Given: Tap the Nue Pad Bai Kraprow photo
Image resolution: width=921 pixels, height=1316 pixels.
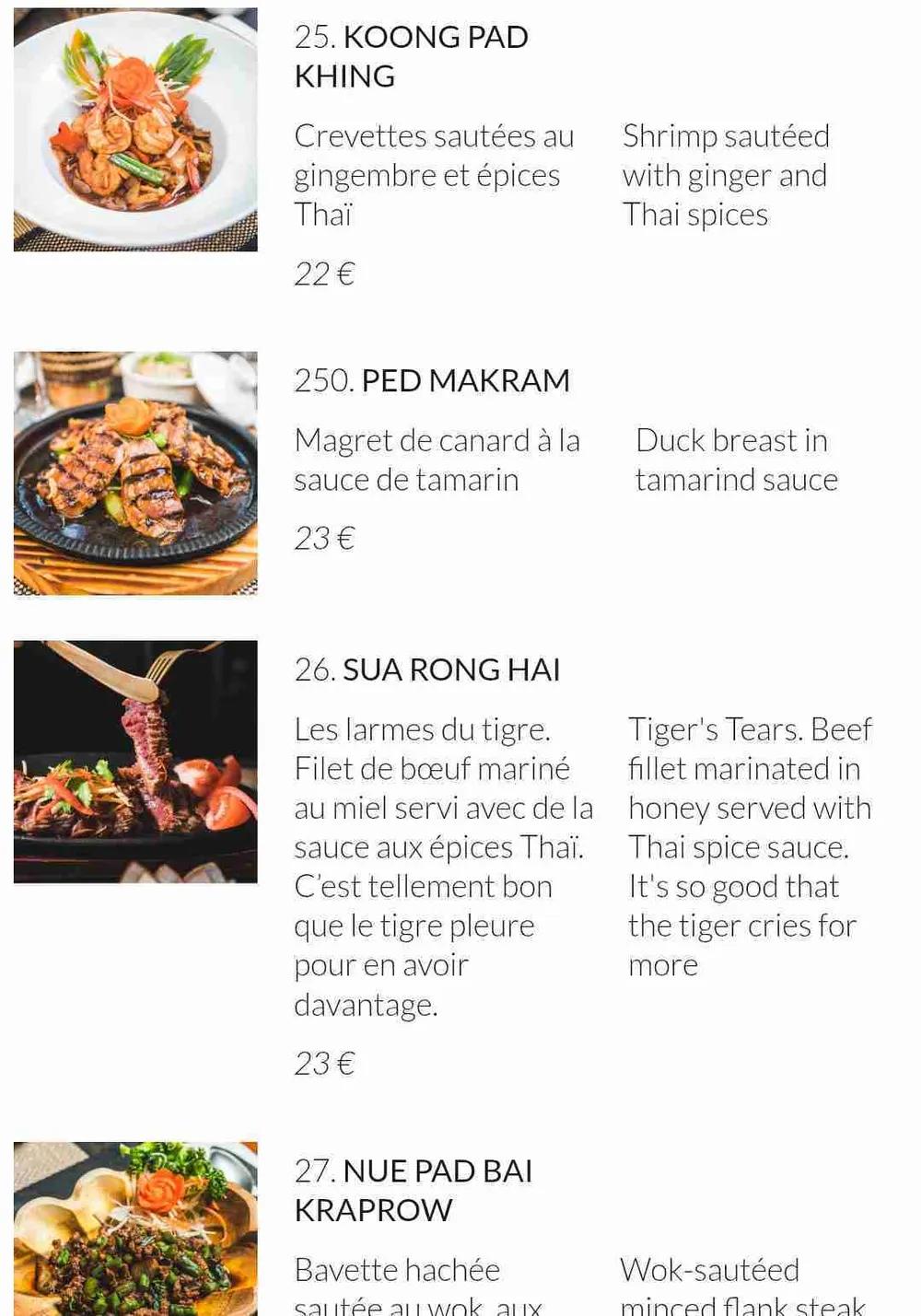Looking at the screenshot, I should click(x=135, y=1229).
